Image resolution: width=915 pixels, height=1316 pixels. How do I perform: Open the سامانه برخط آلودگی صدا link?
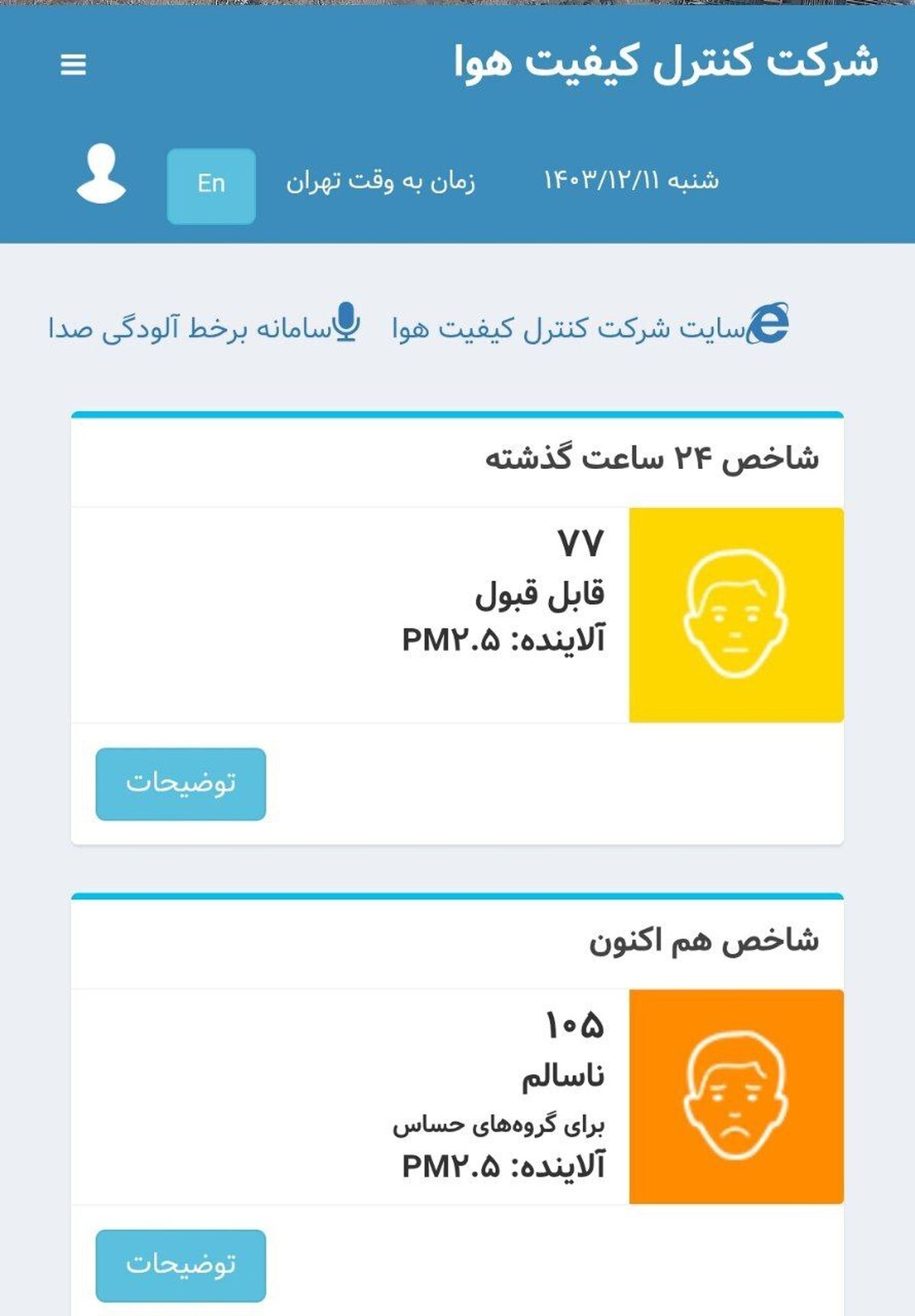click(x=203, y=327)
